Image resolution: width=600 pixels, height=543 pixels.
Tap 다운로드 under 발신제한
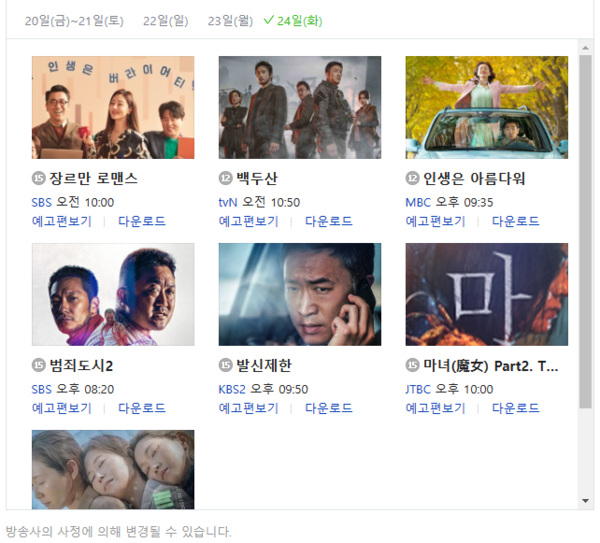pos(329,408)
